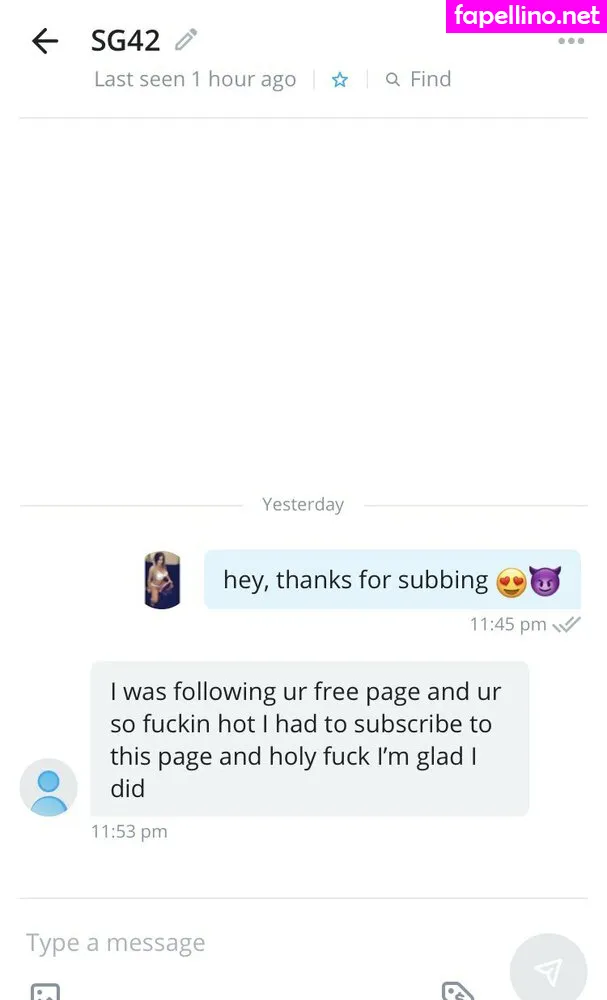Edit the SG42 display name

[x=186, y=40]
